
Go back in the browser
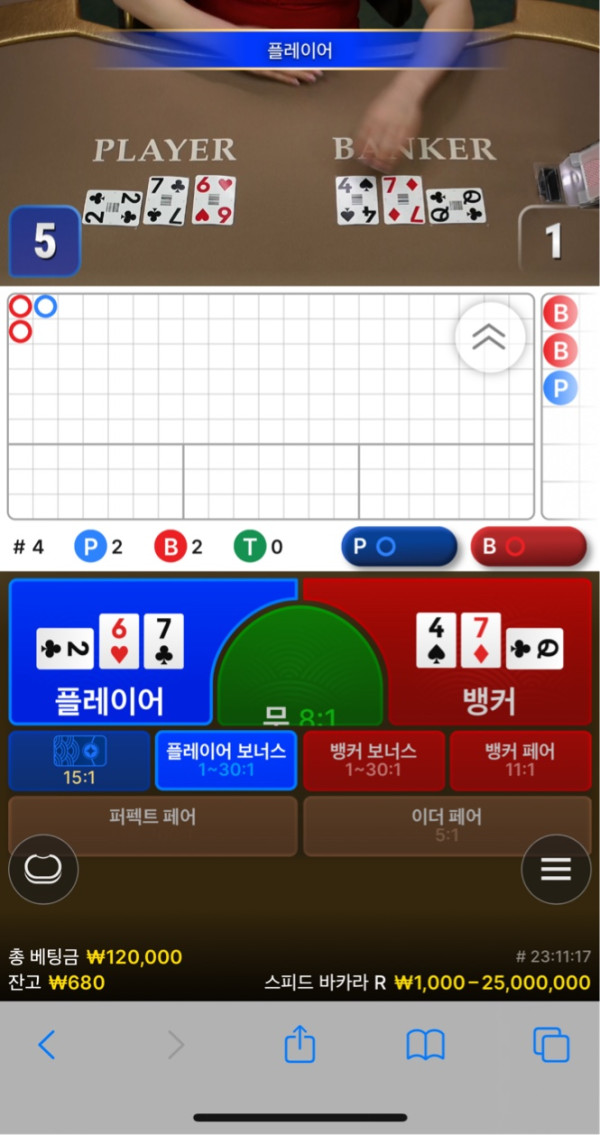point(46,1045)
